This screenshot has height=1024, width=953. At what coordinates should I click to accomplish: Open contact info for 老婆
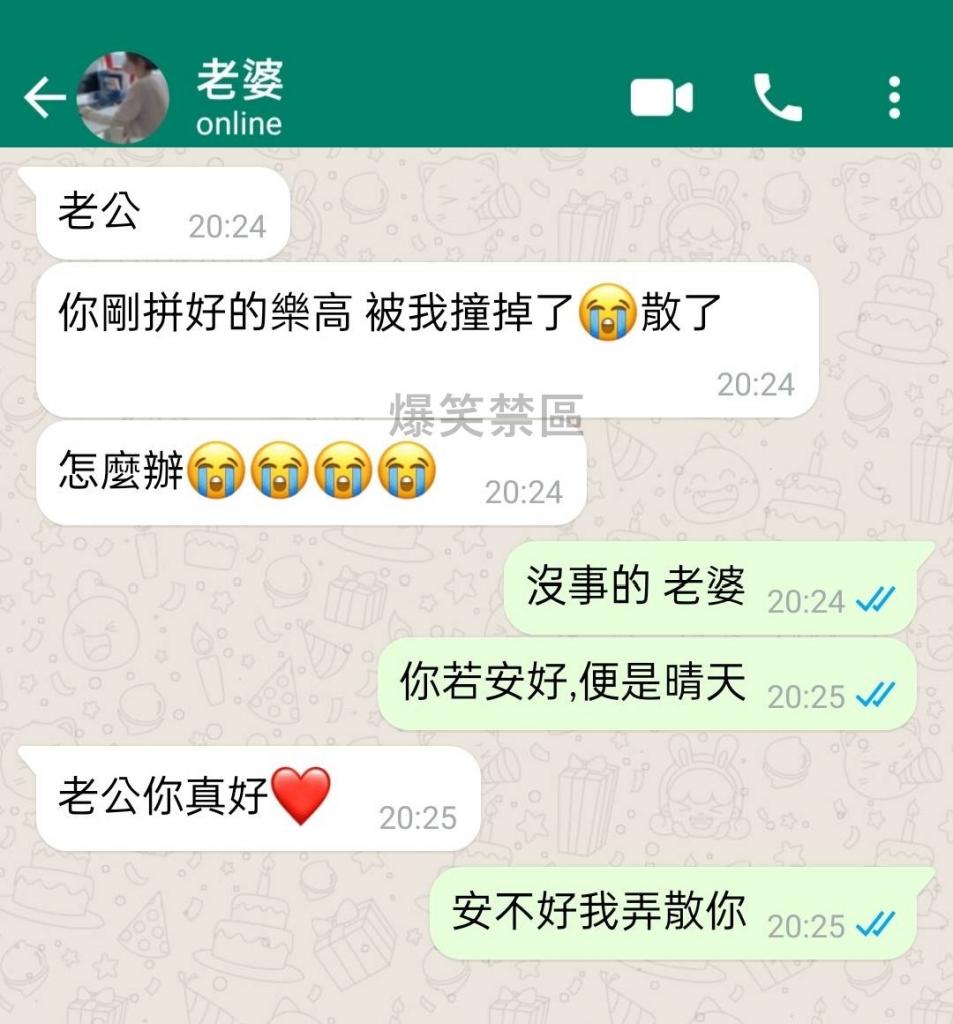tap(240, 98)
